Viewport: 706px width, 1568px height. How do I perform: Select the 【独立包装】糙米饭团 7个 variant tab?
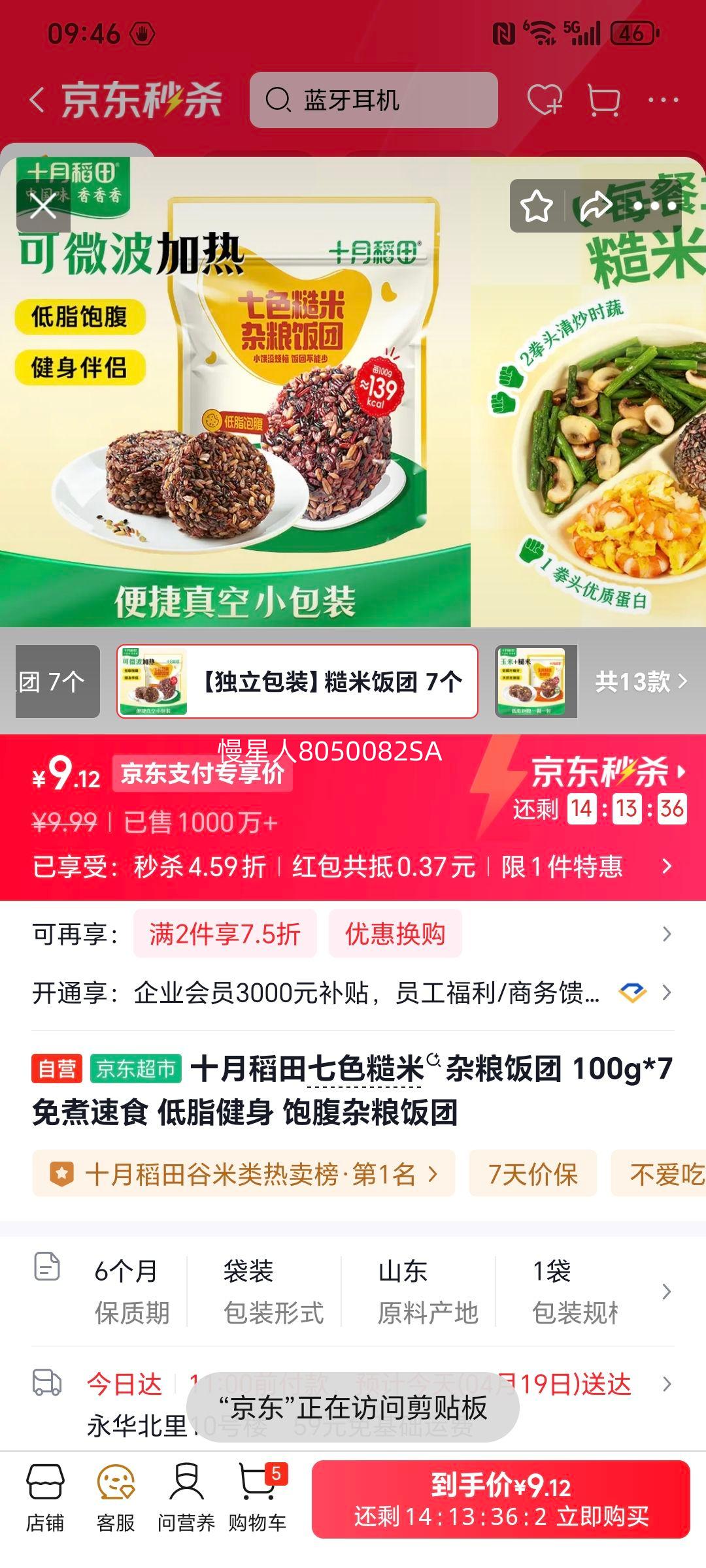tap(295, 679)
